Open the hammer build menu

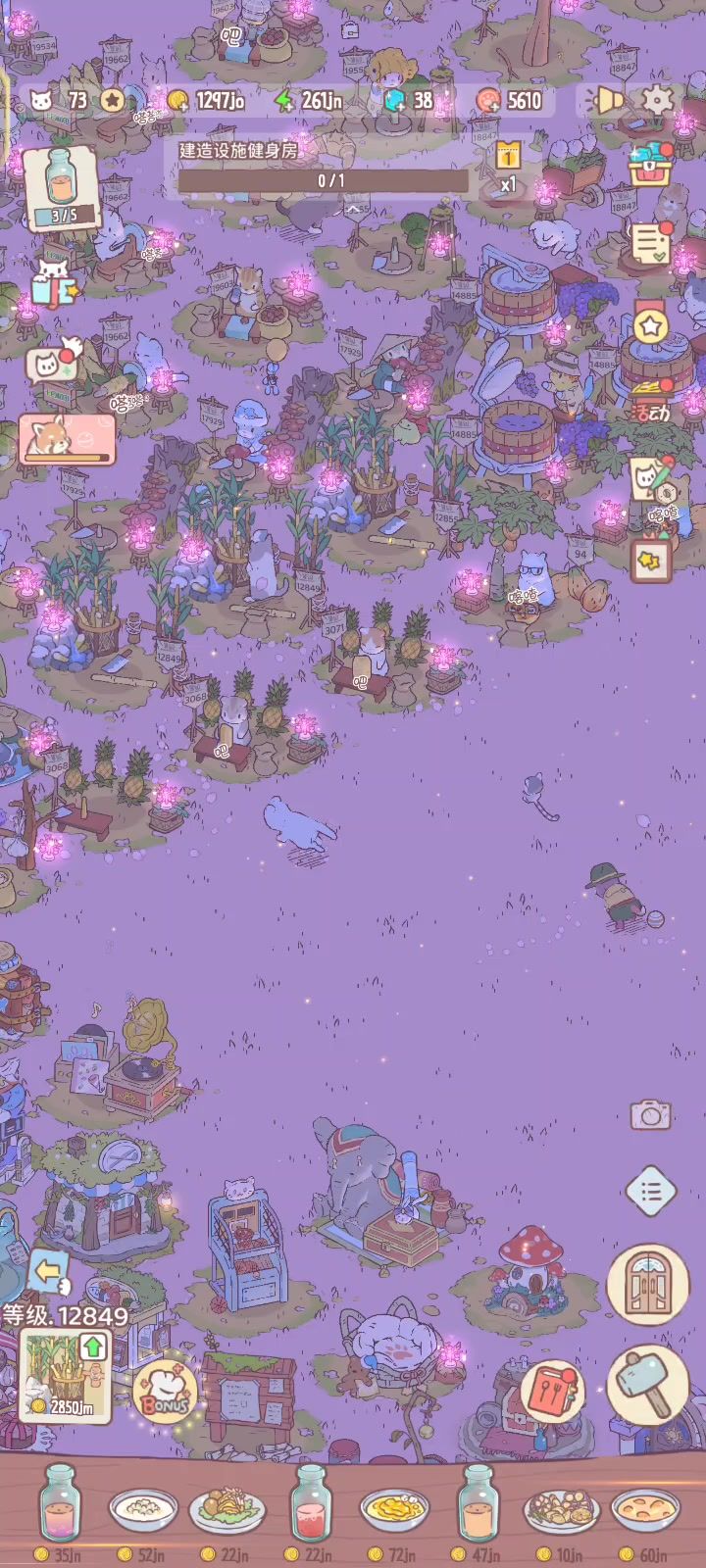[646, 1384]
